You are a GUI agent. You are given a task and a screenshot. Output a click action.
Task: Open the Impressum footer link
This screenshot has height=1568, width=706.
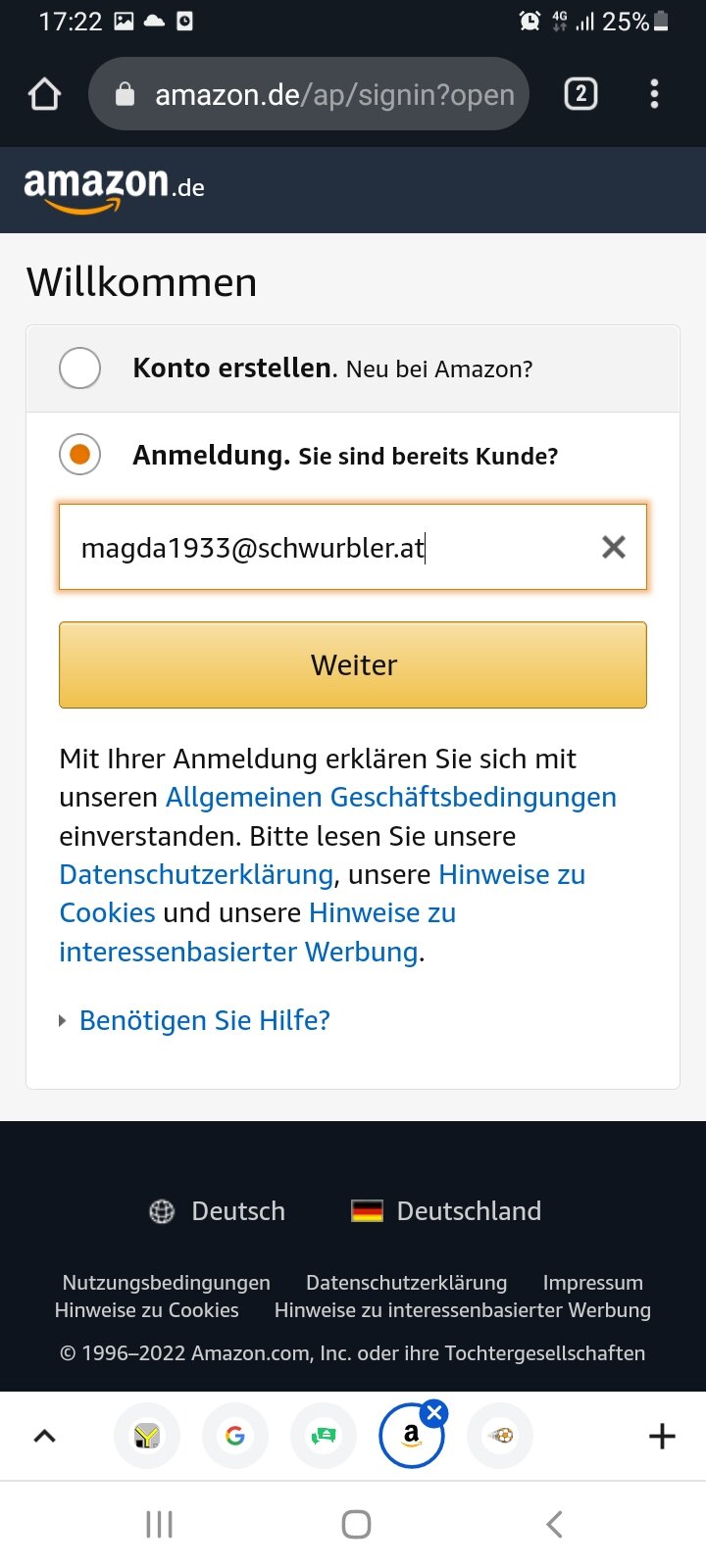593,1283
